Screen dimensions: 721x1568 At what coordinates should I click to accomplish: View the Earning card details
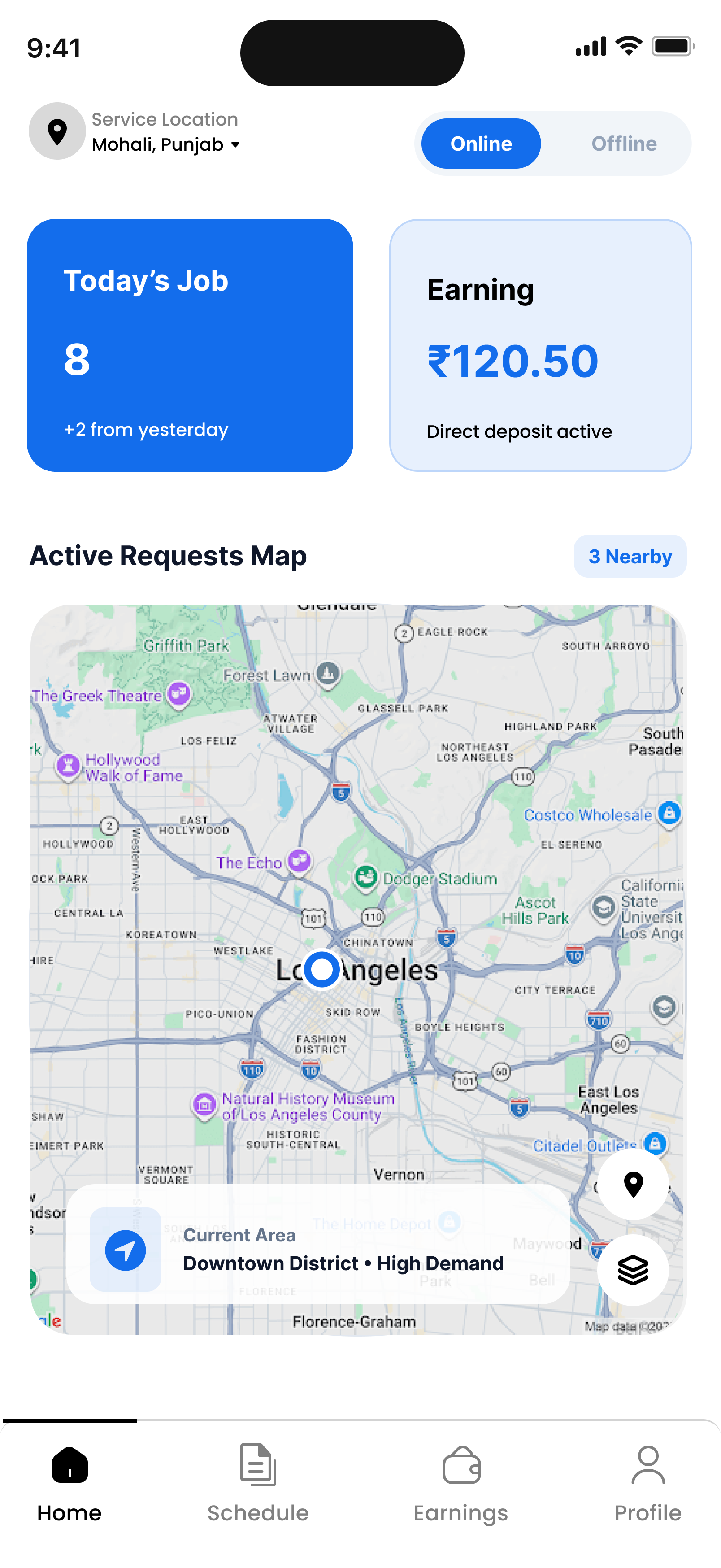[x=540, y=345]
